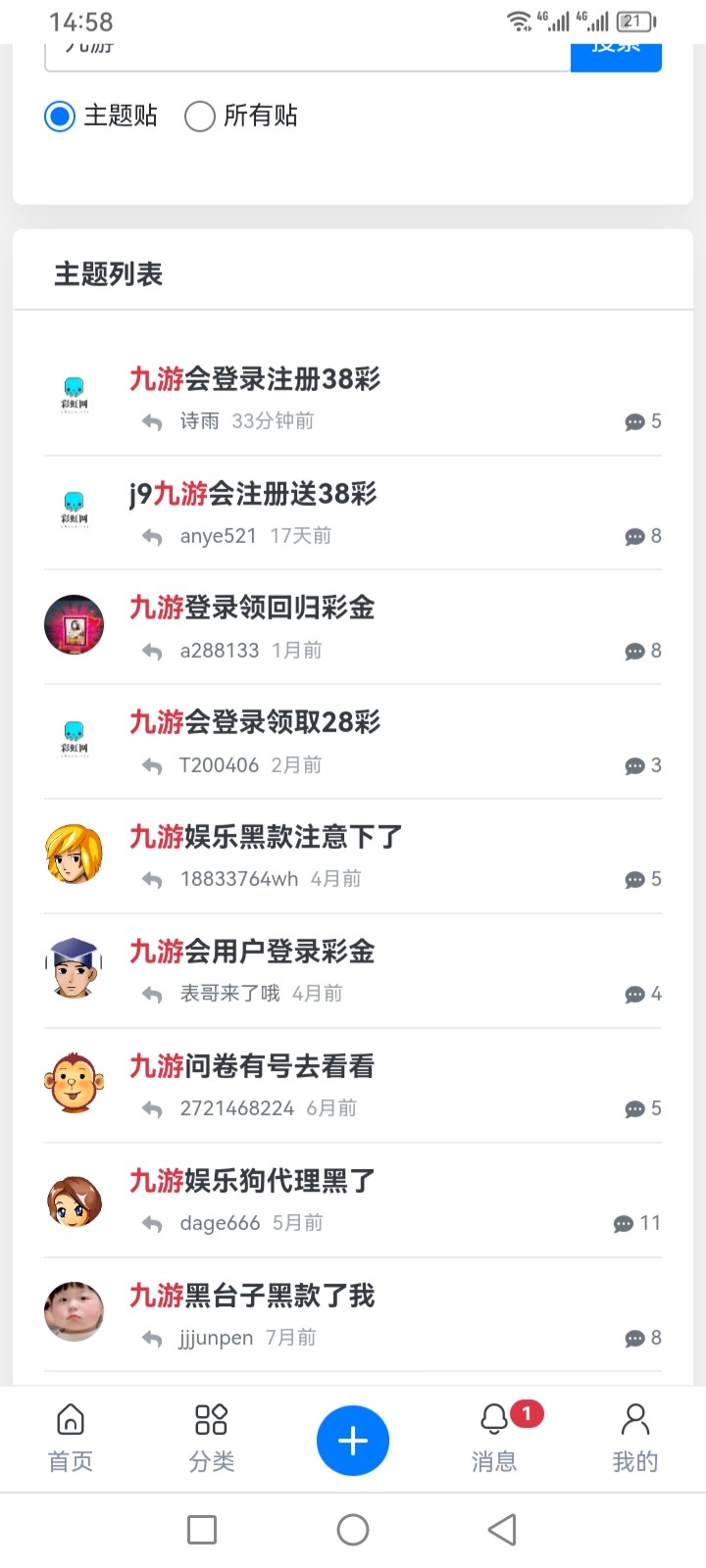This screenshot has height=1568, width=706.
Task: Open the thread 九游会用户登录彩金
Action: coord(252,953)
